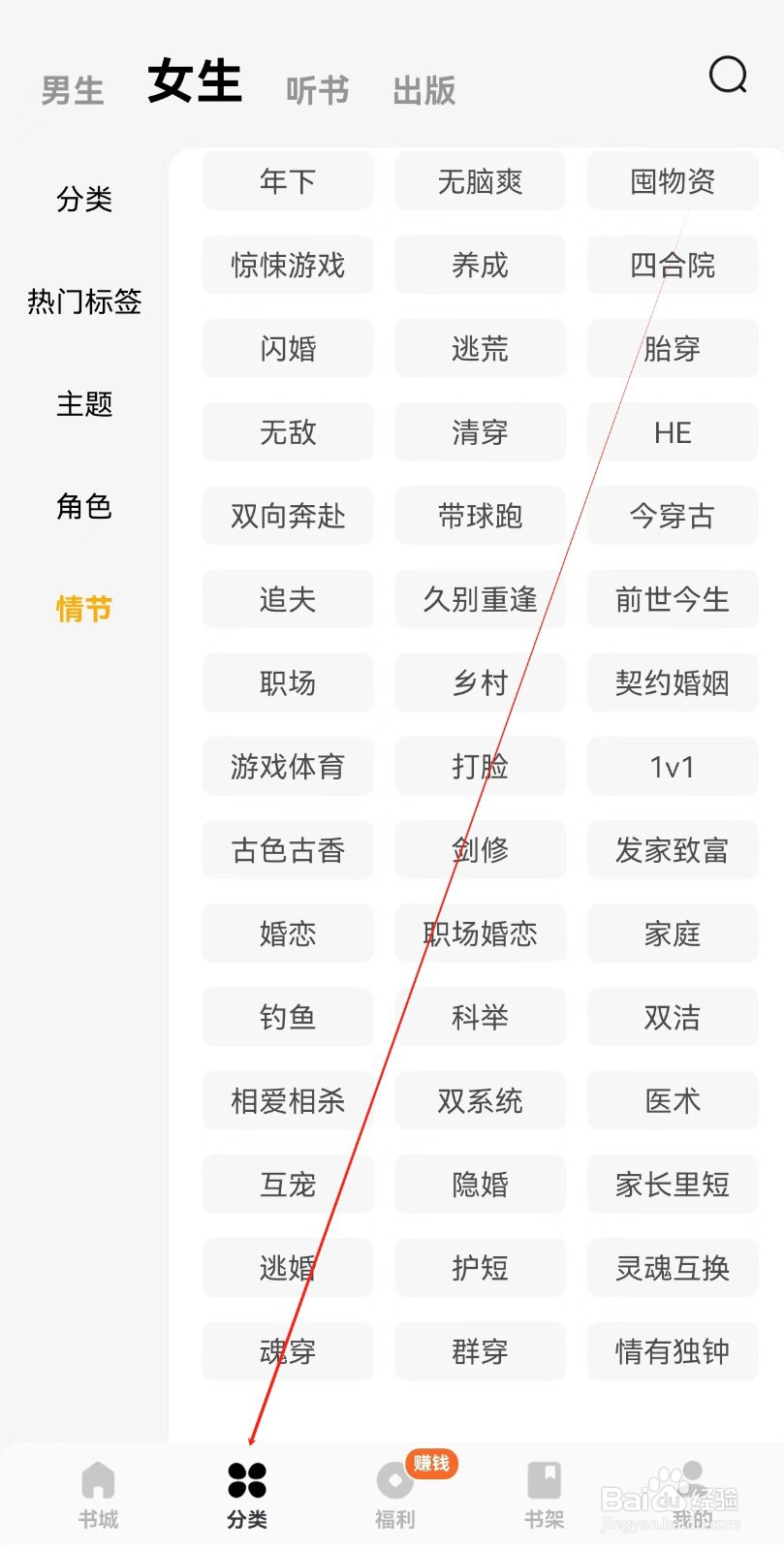Tap the 囤物资 tag
Viewport: 784px width, 1551px height.
point(672,181)
